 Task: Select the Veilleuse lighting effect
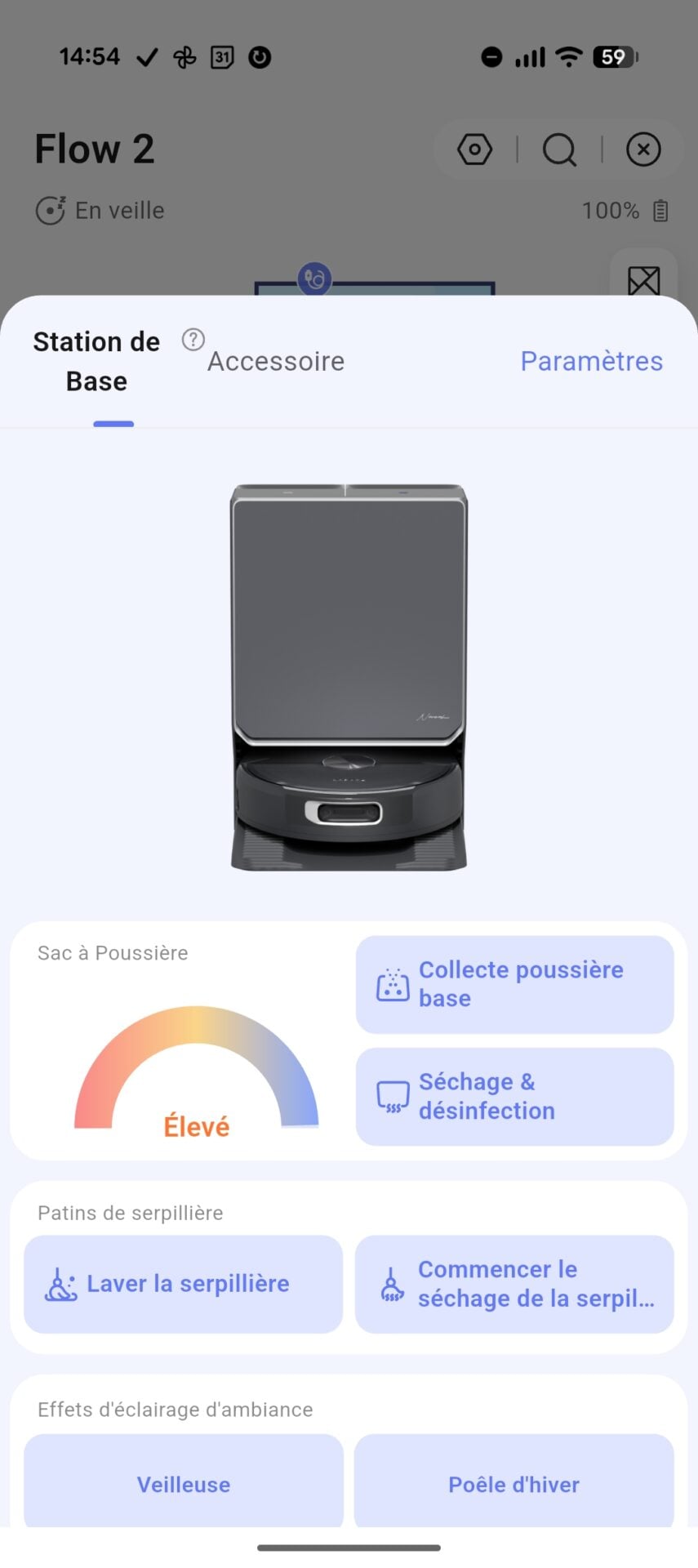point(183,1484)
